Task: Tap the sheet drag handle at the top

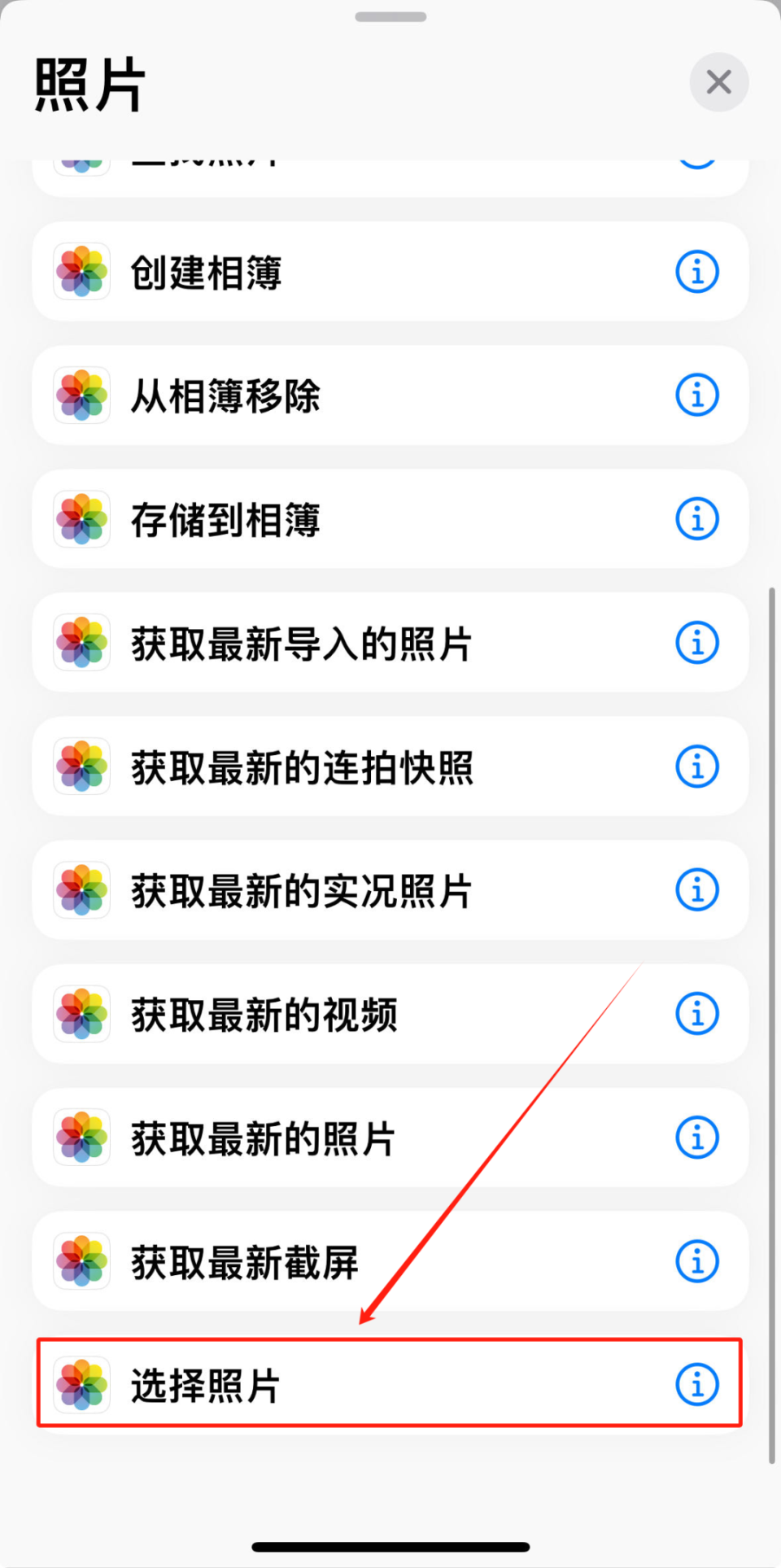Action: (x=390, y=15)
